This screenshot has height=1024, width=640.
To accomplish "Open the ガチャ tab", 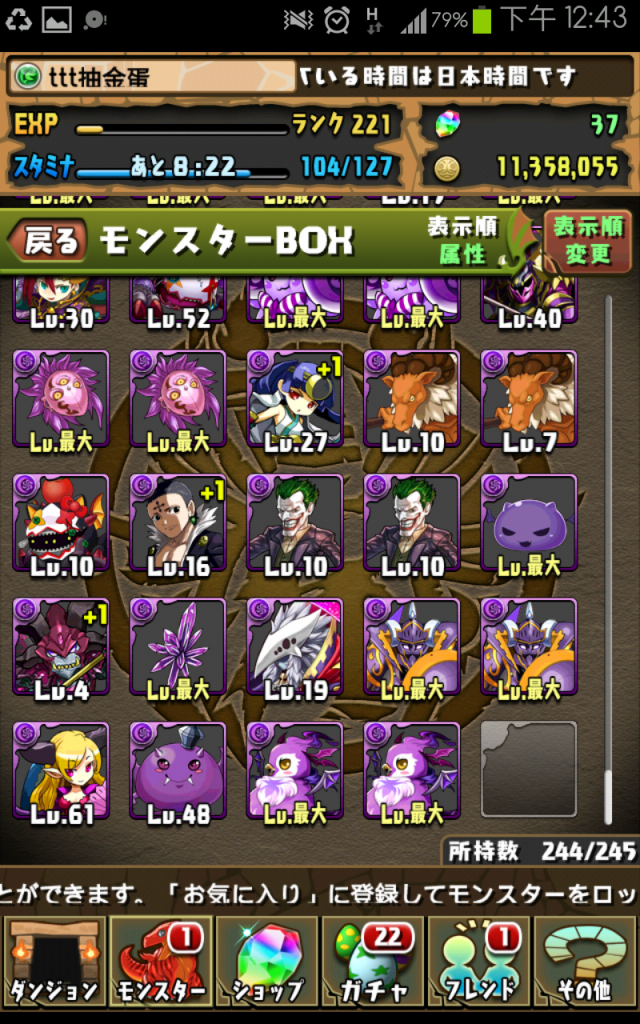I will coord(373,962).
